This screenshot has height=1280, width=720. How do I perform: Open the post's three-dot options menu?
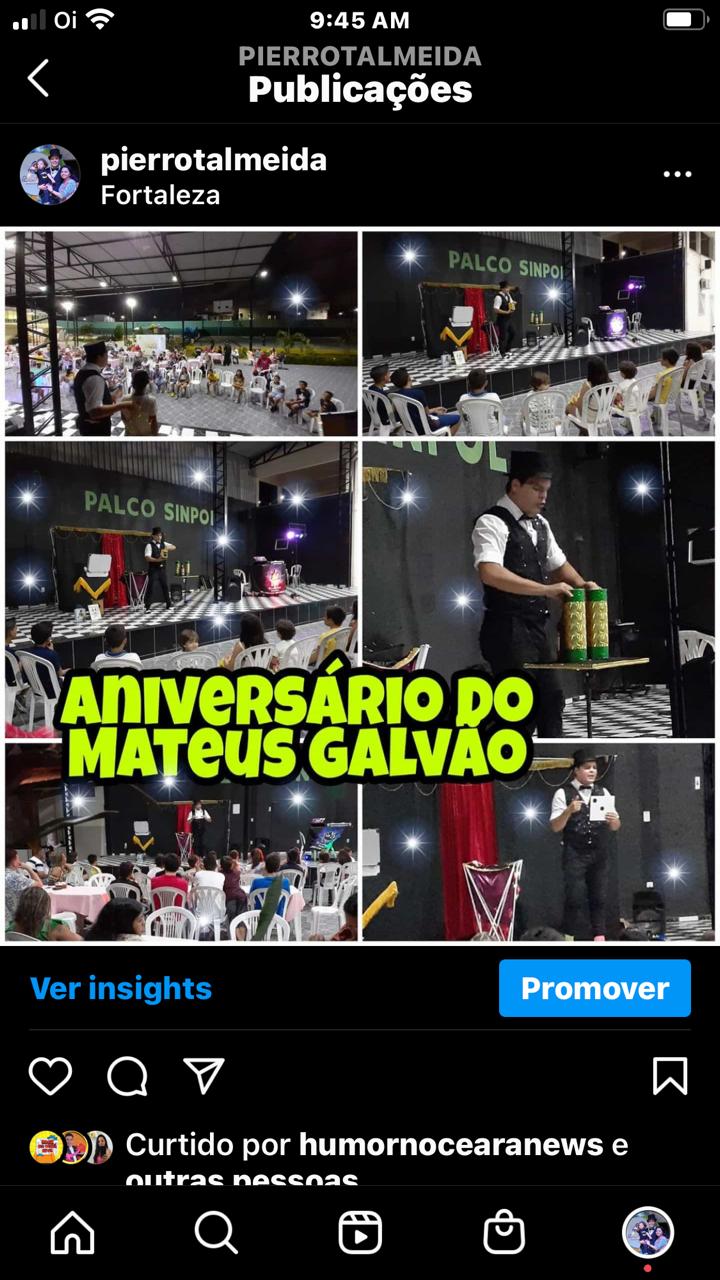click(677, 174)
